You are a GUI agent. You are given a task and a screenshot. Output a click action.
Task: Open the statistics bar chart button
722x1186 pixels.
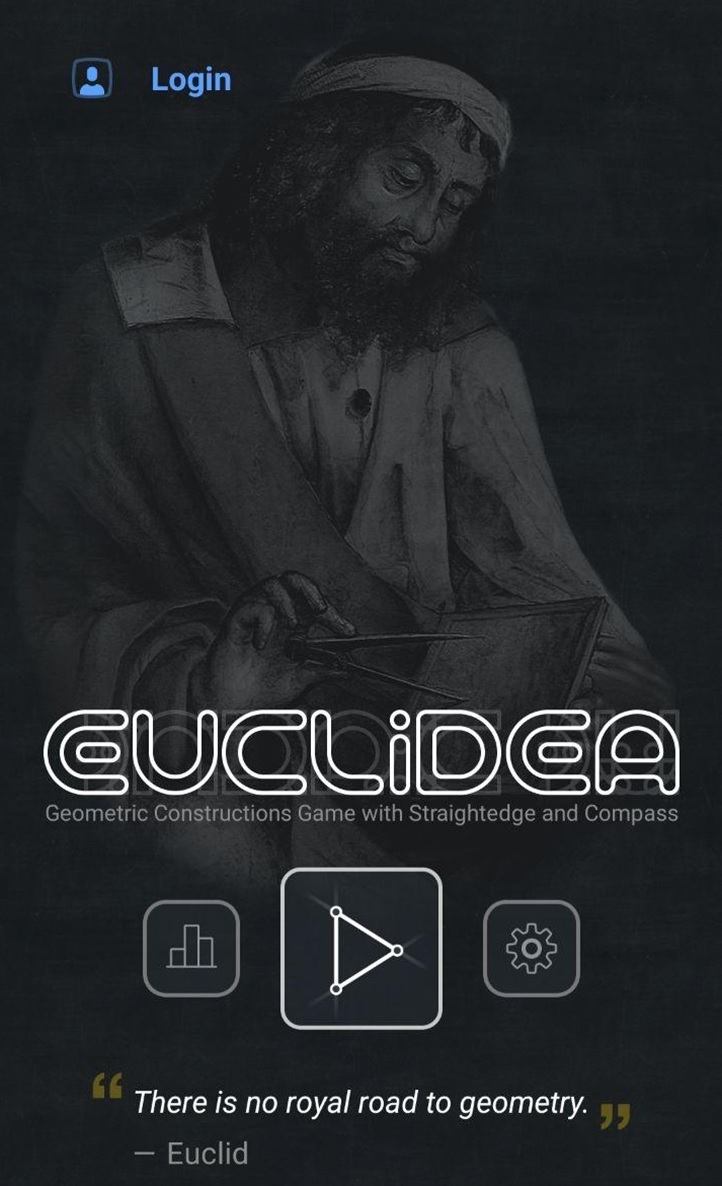tap(191, 948)
